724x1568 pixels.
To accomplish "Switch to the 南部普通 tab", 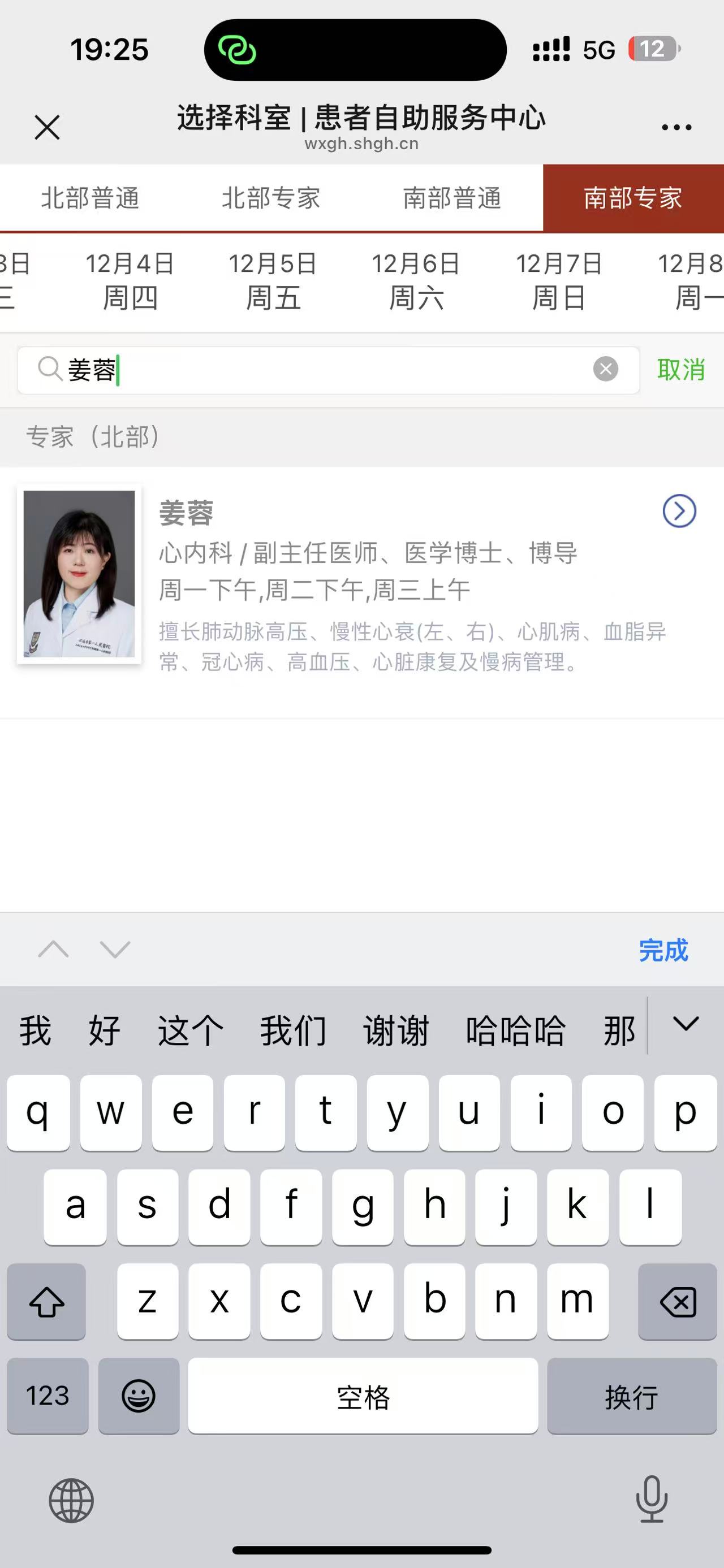I will (452, 198).
